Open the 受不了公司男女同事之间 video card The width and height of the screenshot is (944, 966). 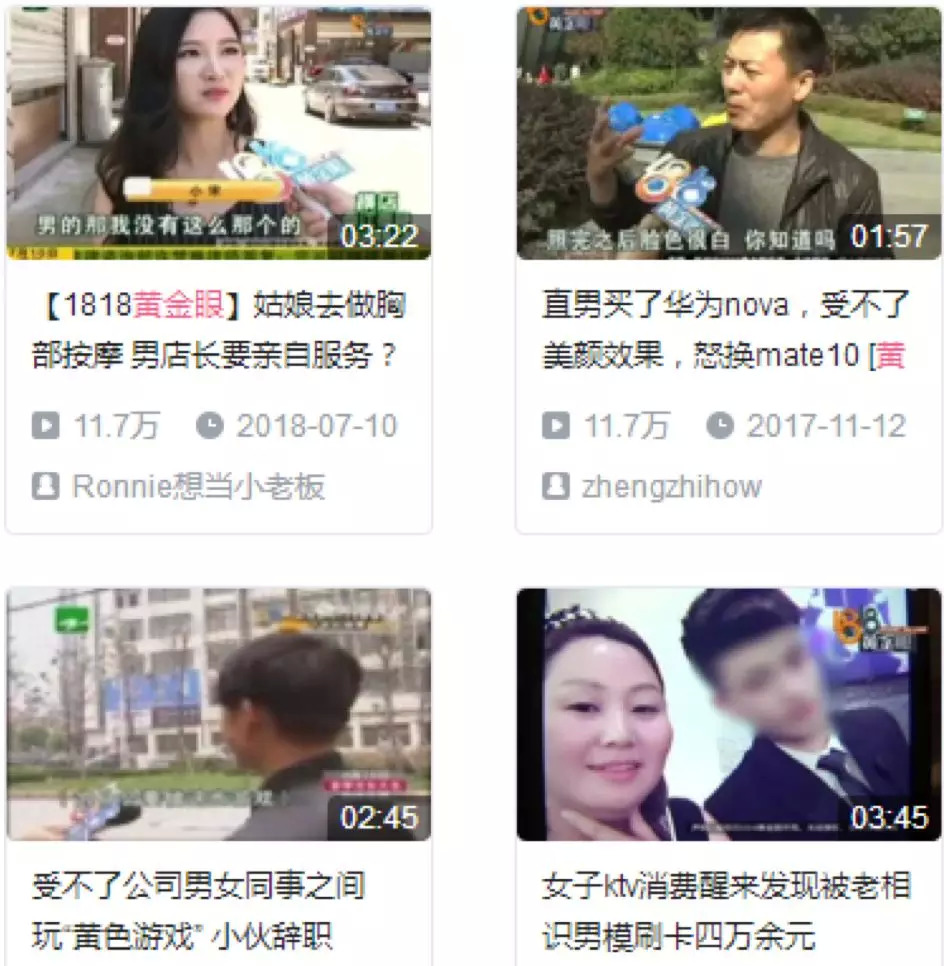pyautogui.click(x=198, y=911)
